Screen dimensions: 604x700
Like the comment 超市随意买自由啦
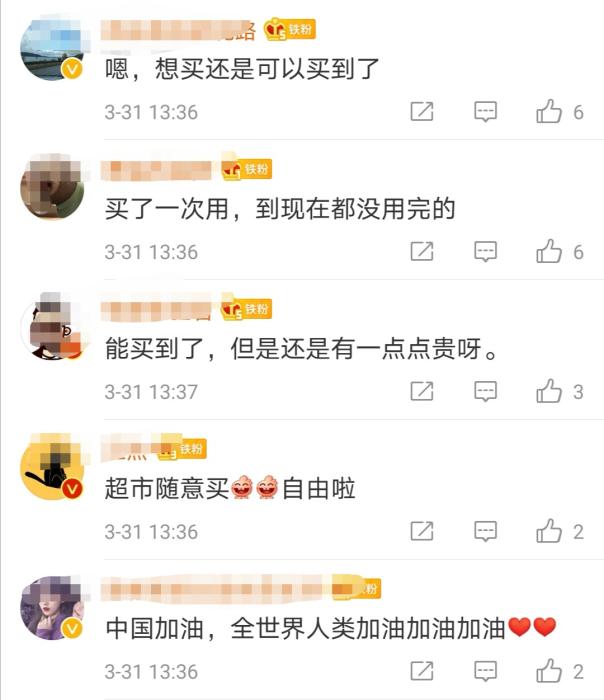549,531
